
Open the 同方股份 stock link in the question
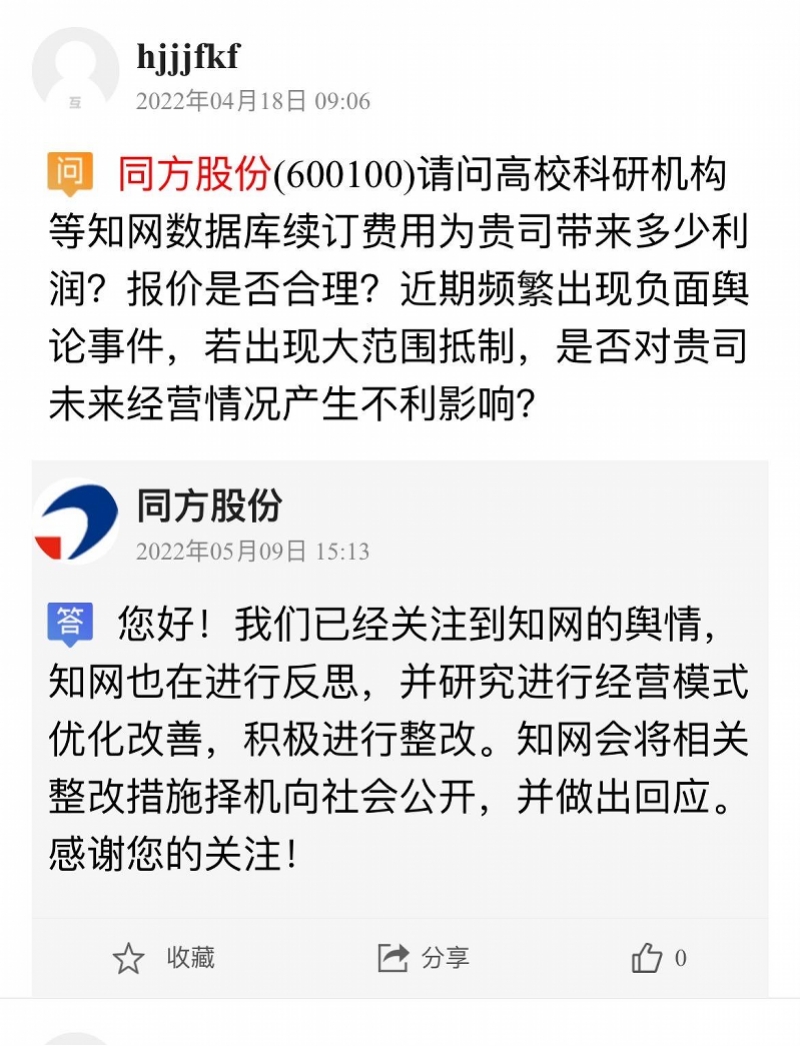(194, 174)
